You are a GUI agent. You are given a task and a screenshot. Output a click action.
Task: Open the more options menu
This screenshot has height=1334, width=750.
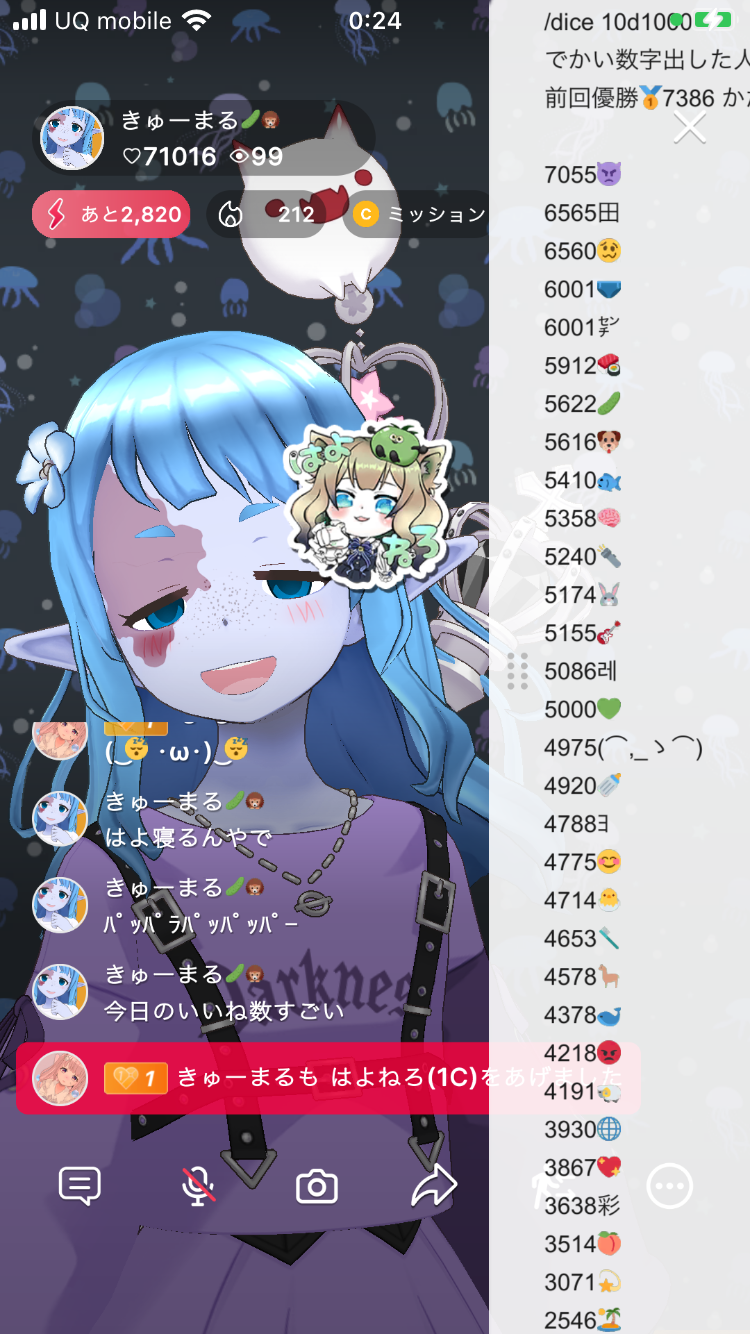pos(669,1187)
